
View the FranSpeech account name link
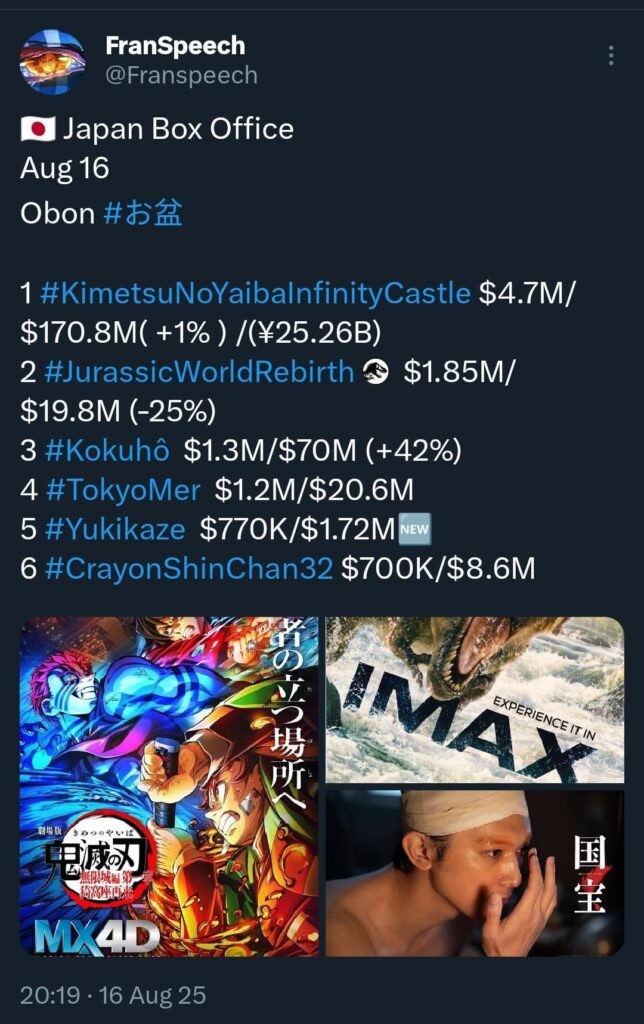coord(175,46)
